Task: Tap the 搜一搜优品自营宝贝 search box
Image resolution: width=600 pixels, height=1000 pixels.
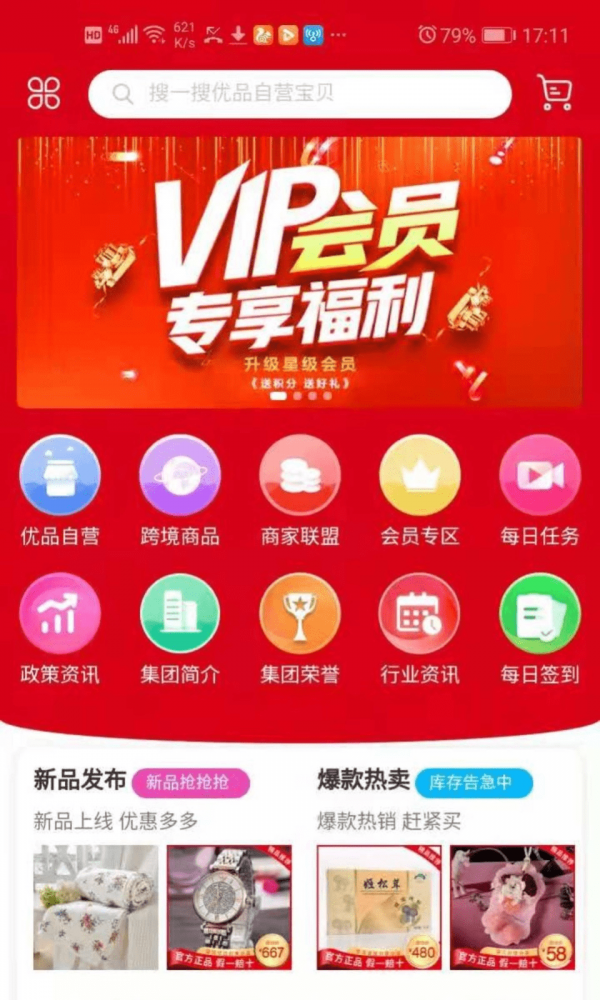Action: click(x=300, y=94)
